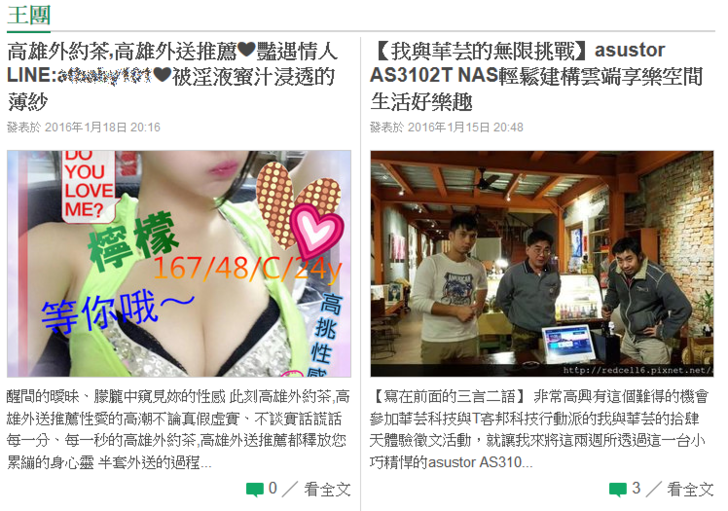Open the comment icon on the 高雄外約茶 post
Screen dimensions: 728x511
pos(255,489)
